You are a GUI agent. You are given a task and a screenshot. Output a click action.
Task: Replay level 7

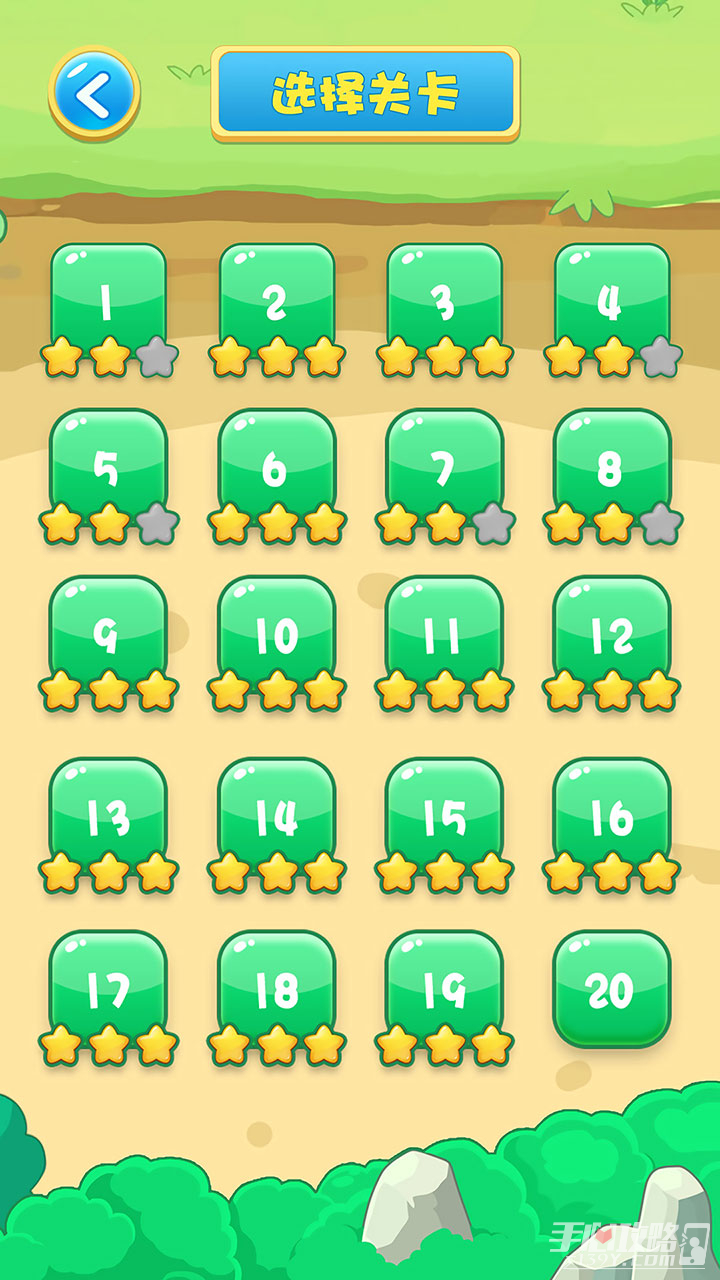pos(444,466)
